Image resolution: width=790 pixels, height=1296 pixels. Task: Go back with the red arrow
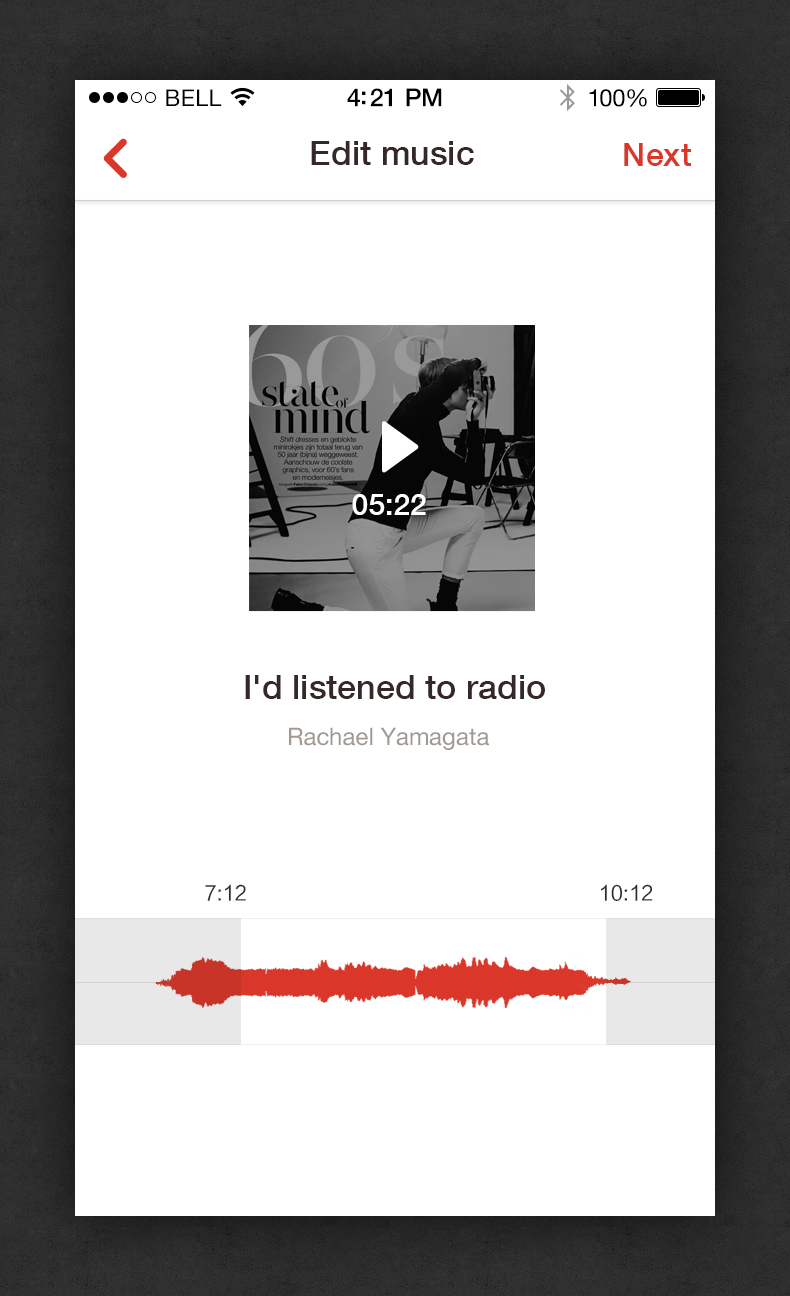pos(116,158)
